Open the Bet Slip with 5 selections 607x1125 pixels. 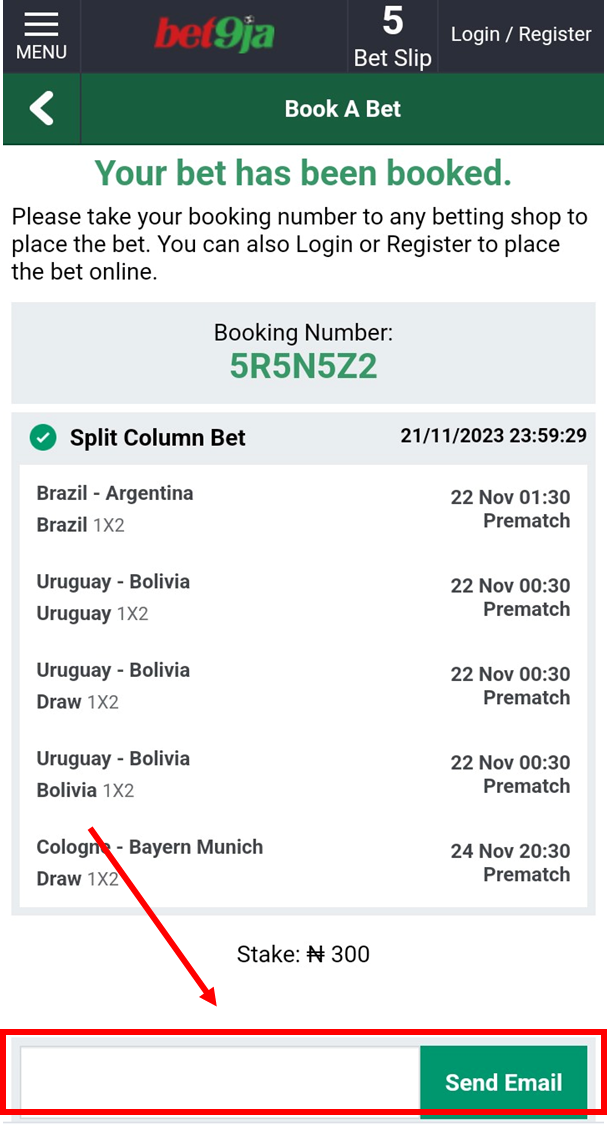click(x=392, y=37)
